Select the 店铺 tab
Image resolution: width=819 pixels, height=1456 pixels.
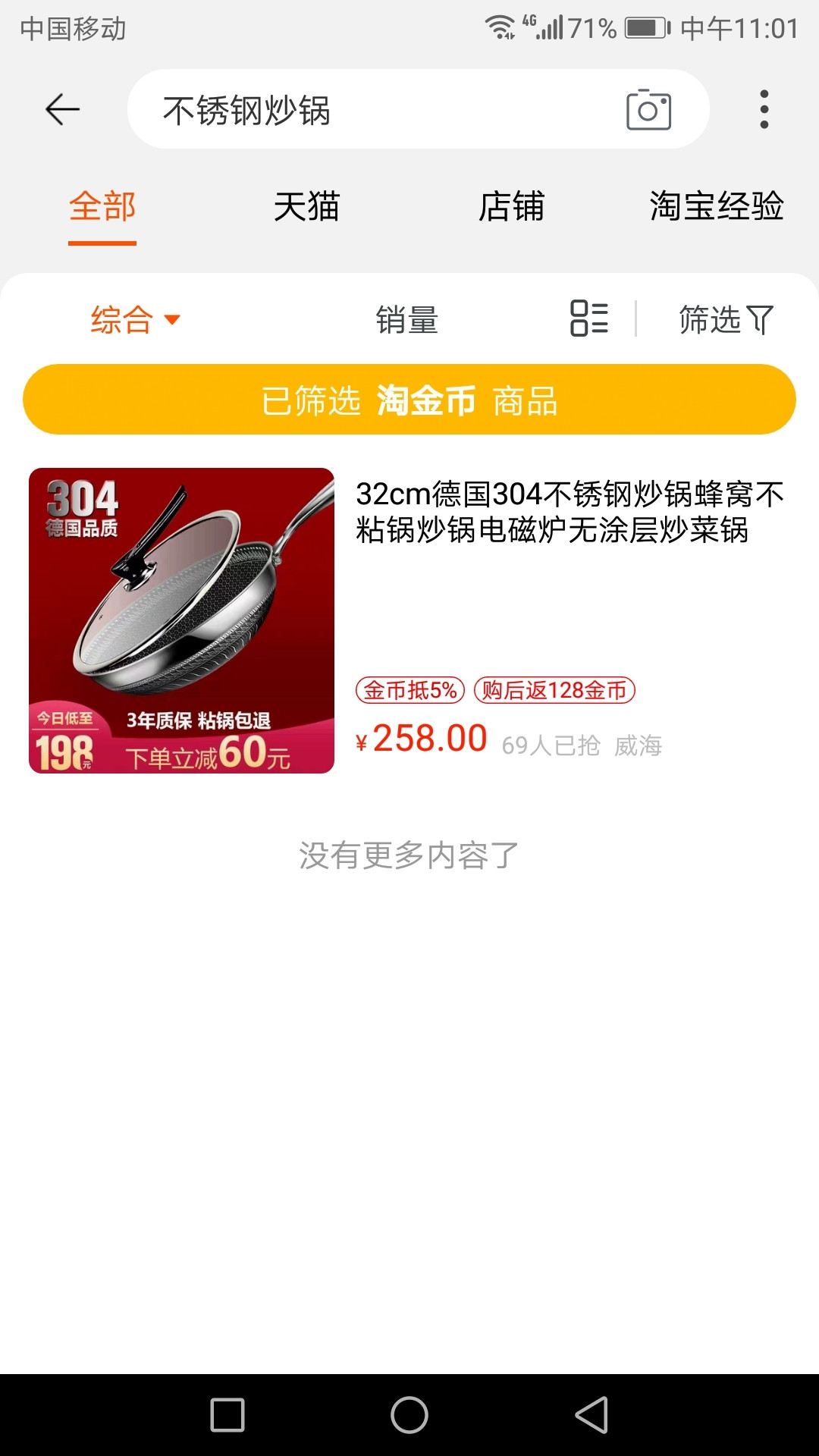(512, 206)
